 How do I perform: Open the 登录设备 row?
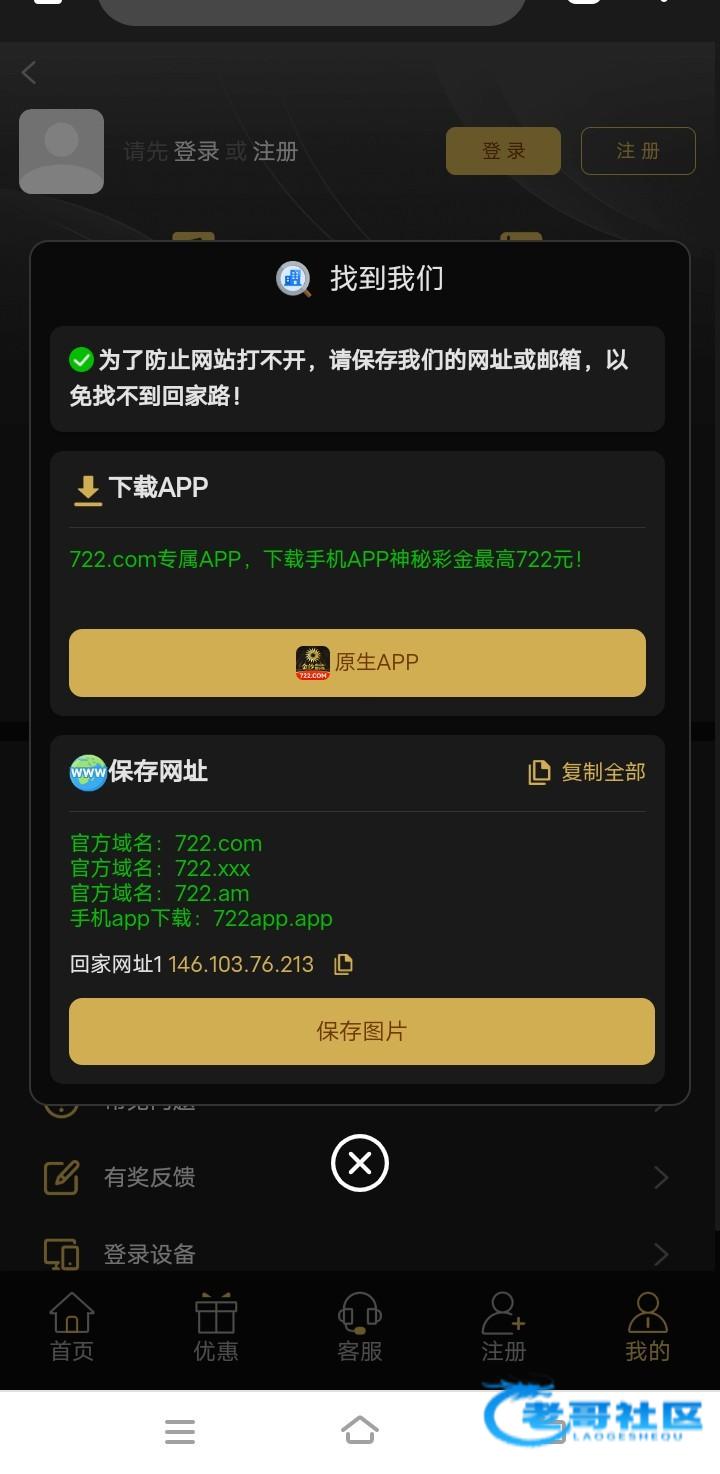356,1253
